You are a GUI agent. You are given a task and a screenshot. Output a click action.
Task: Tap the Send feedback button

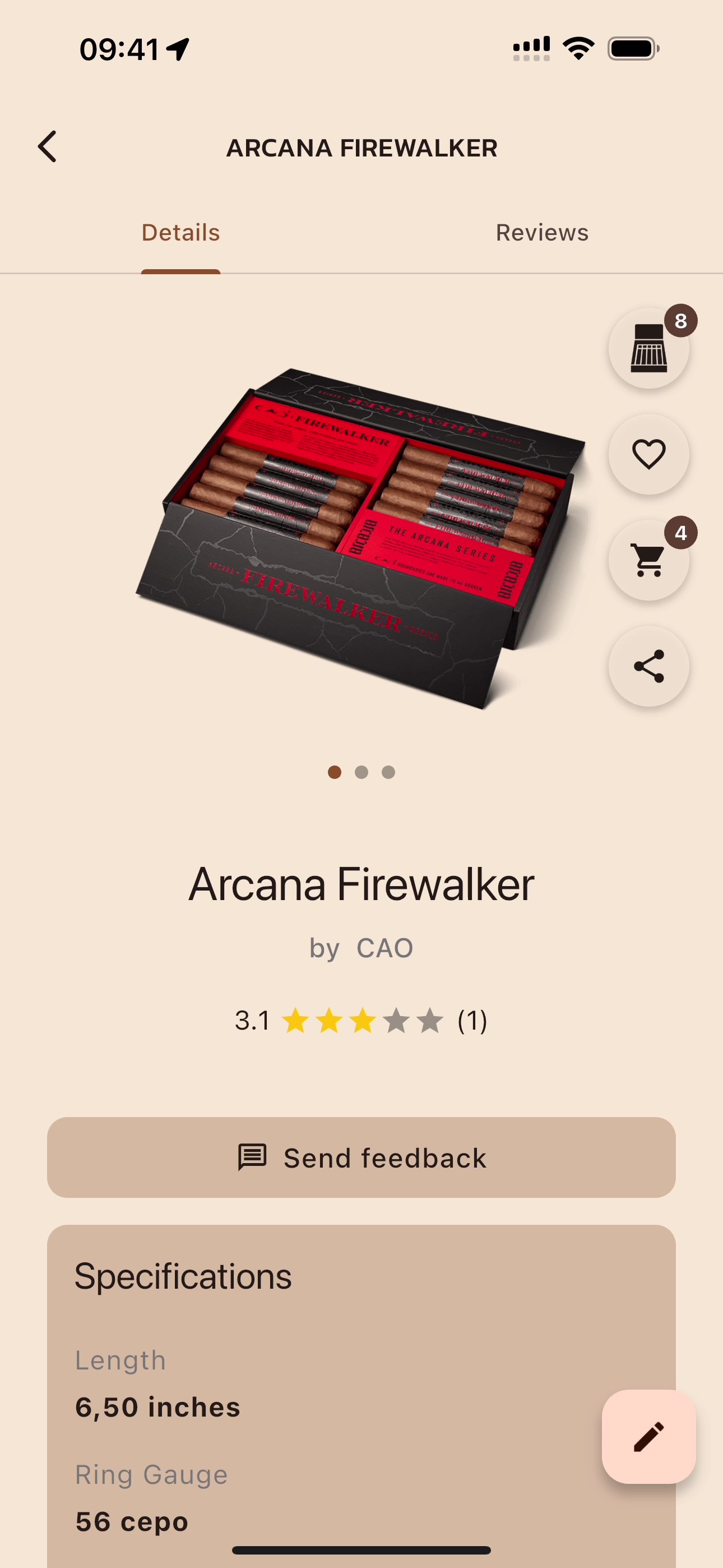click(x=361, y=1157)
